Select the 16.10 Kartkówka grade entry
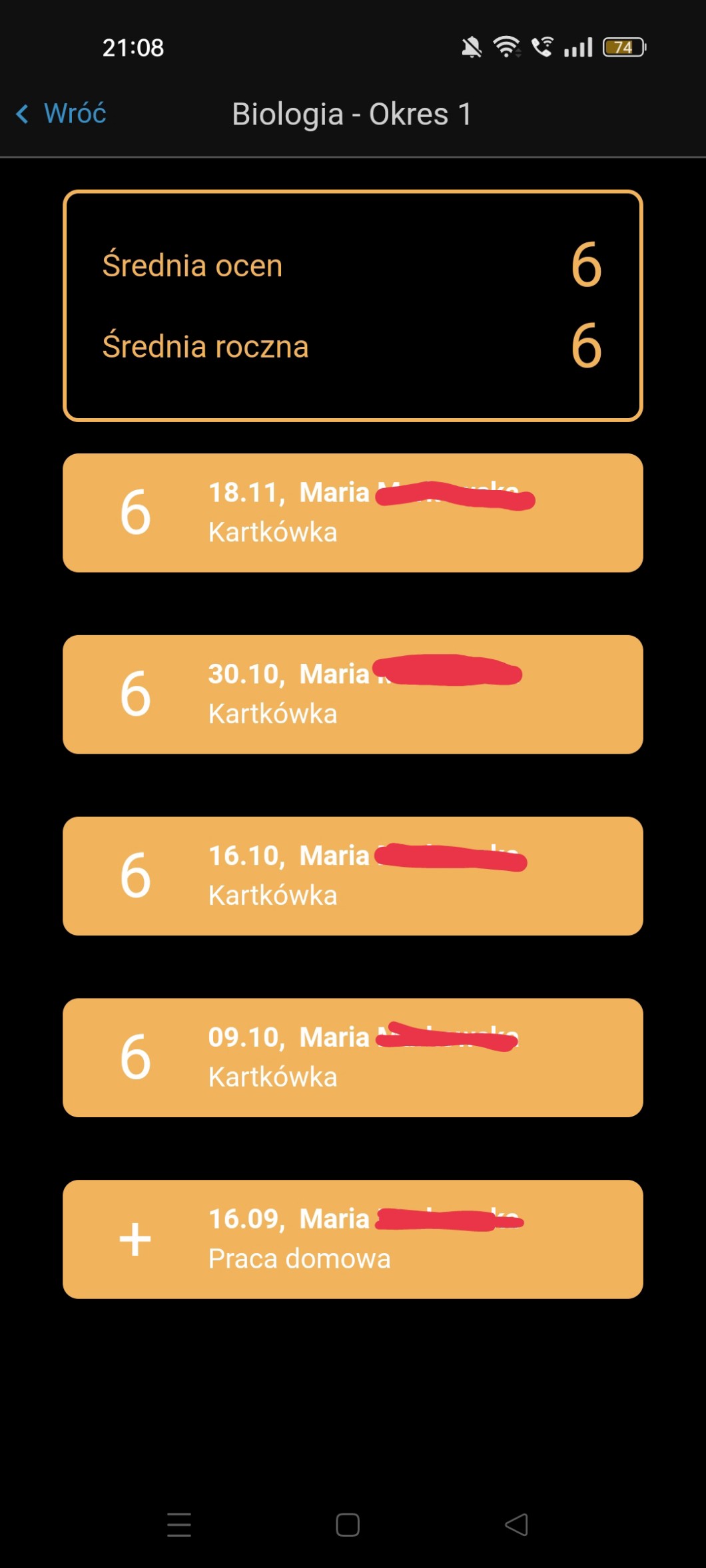 click(x=352, y=876)
